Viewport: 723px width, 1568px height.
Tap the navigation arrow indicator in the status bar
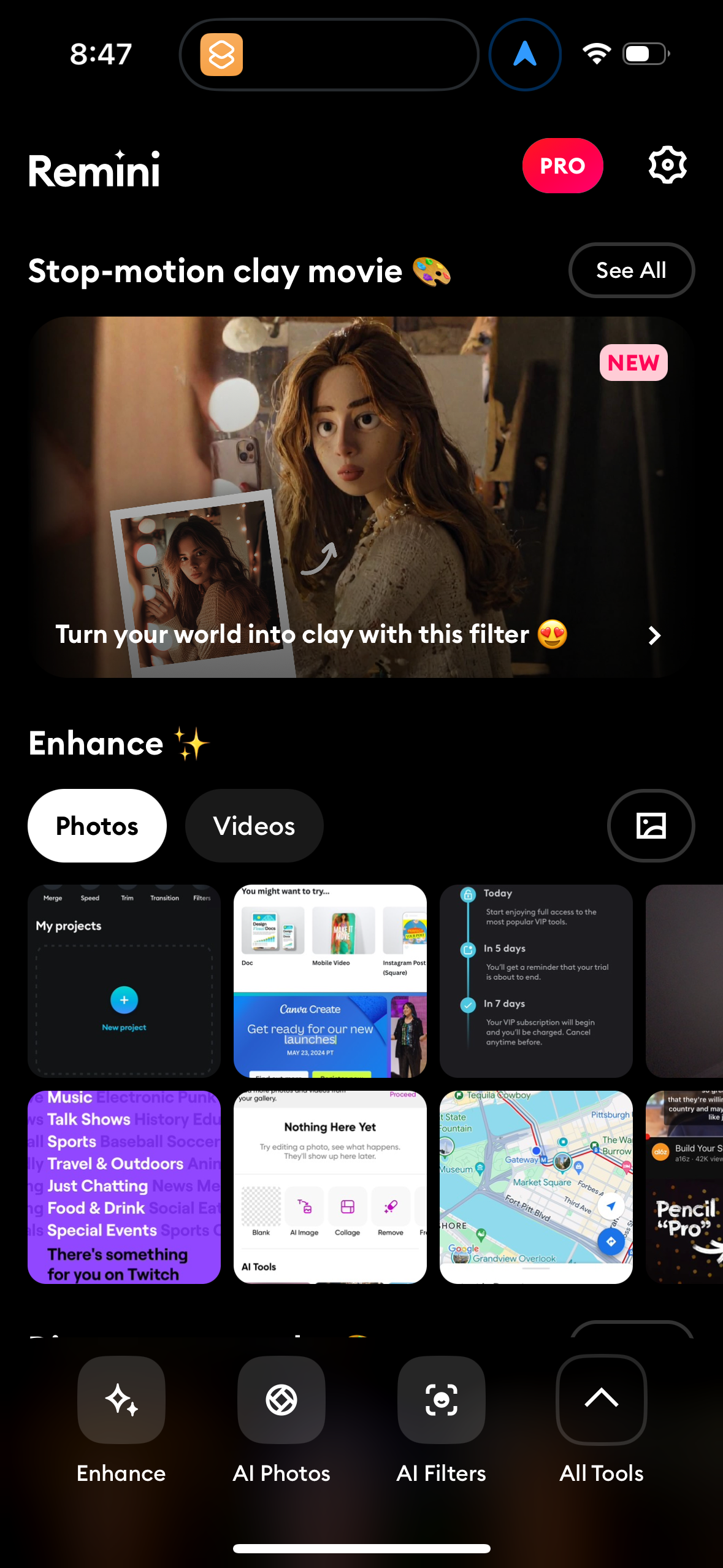tap(524, 54)
